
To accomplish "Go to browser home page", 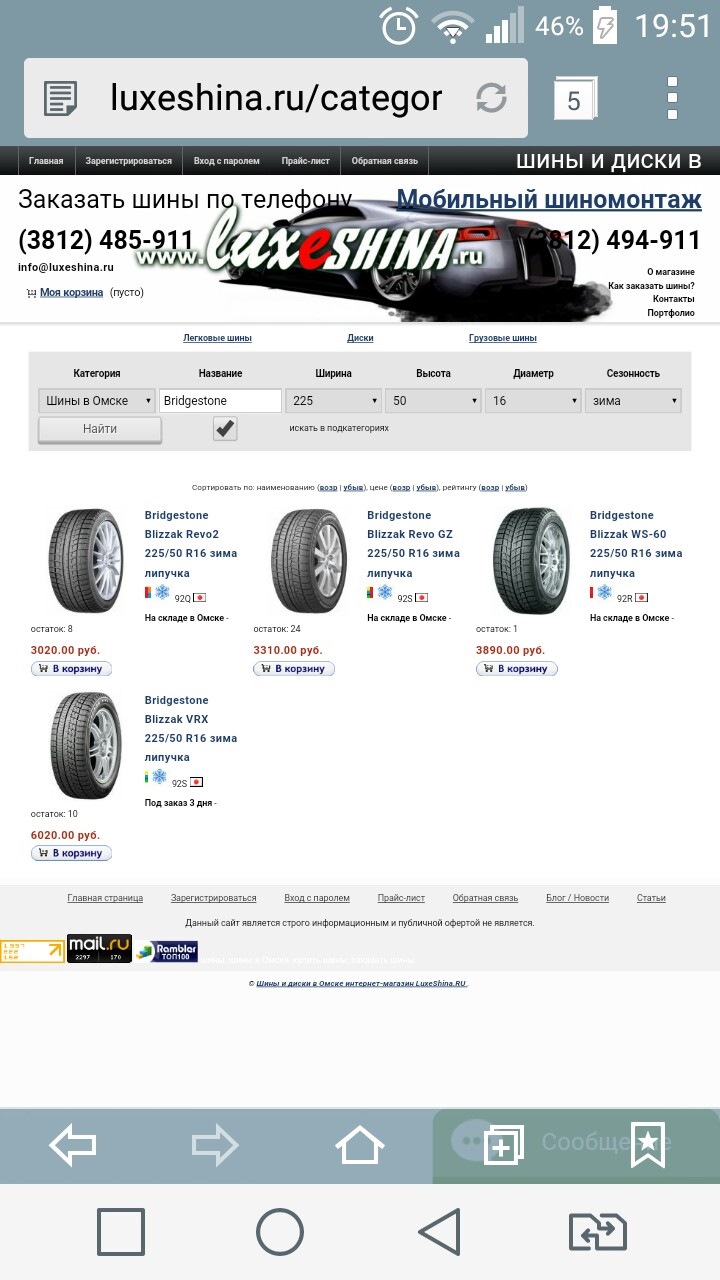I will [x=360, y=1145].
